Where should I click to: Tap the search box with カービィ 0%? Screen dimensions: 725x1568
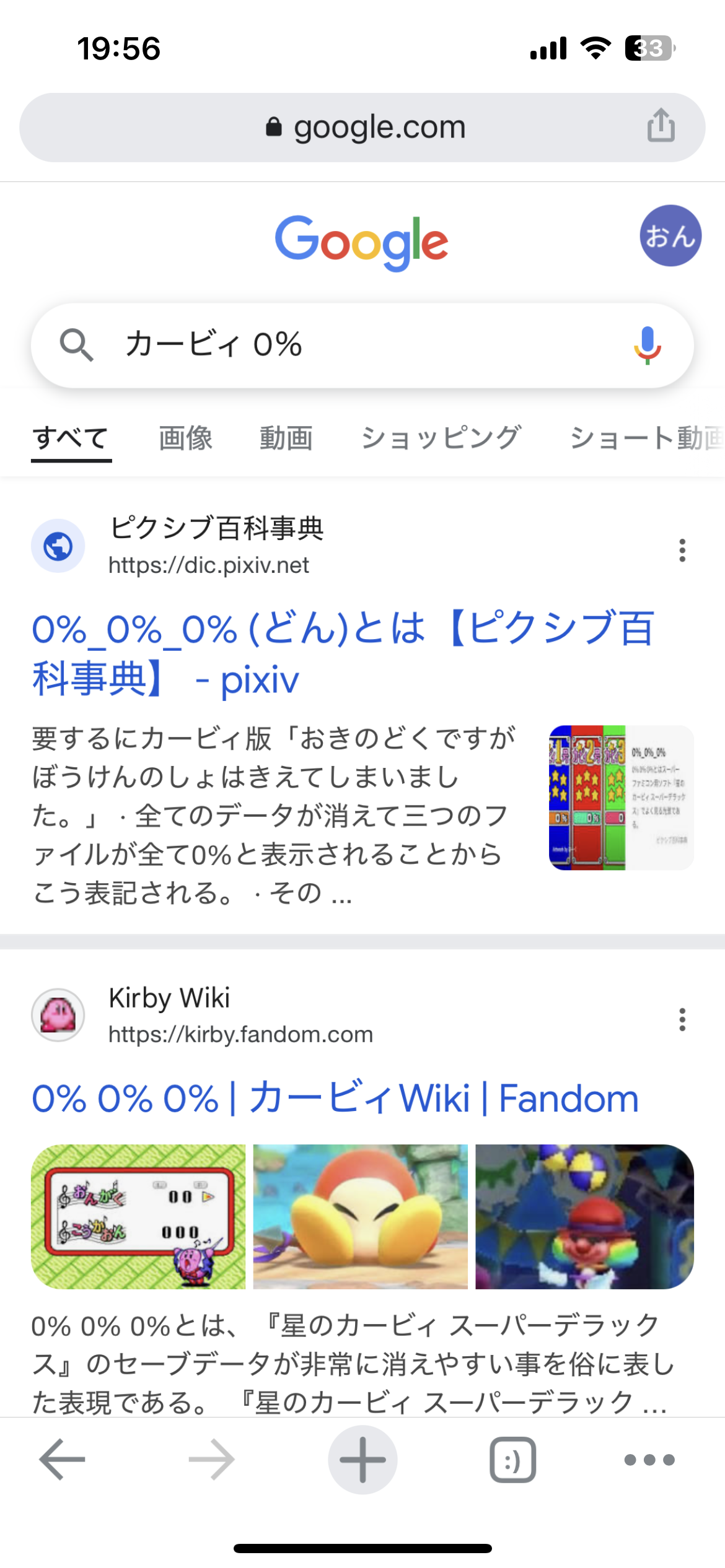click(347, 345)
